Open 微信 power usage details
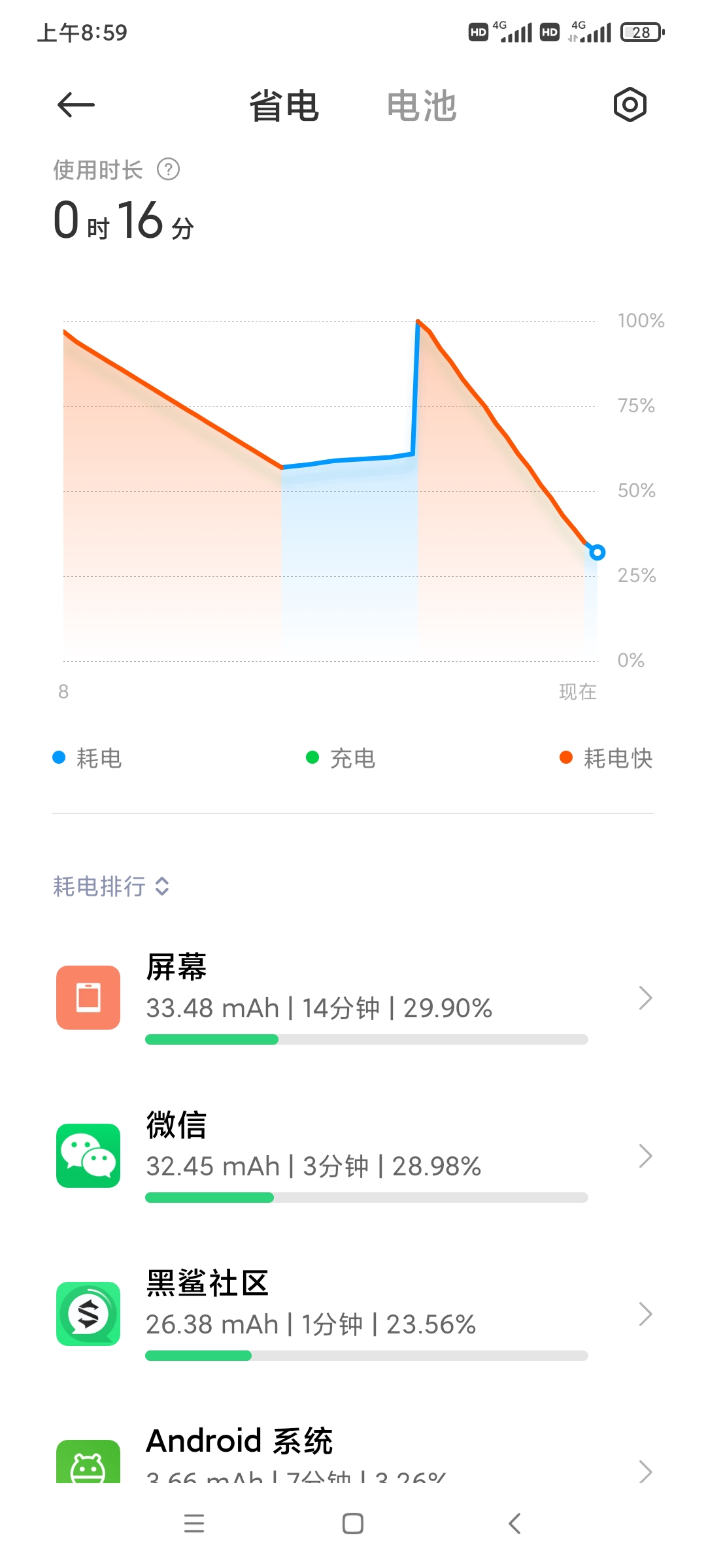The width and height of the screenshot is (706, 1568). pos(353,1156)
